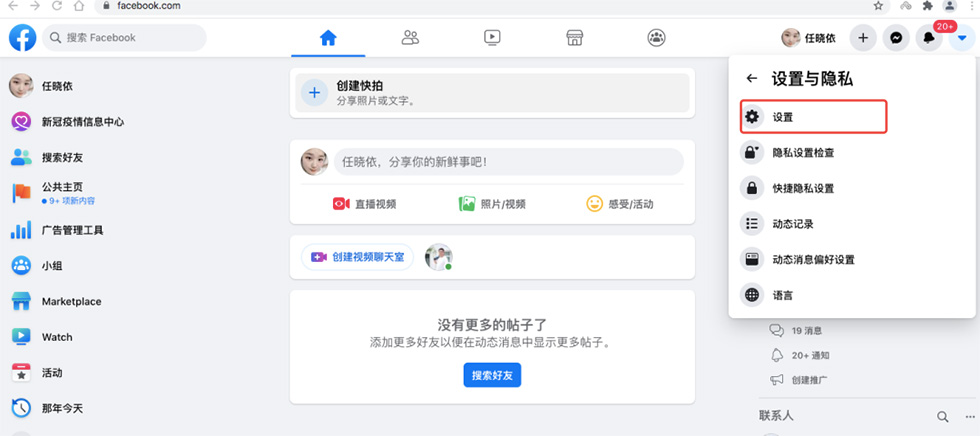Change 语言 setting

(x=785, y=295)
